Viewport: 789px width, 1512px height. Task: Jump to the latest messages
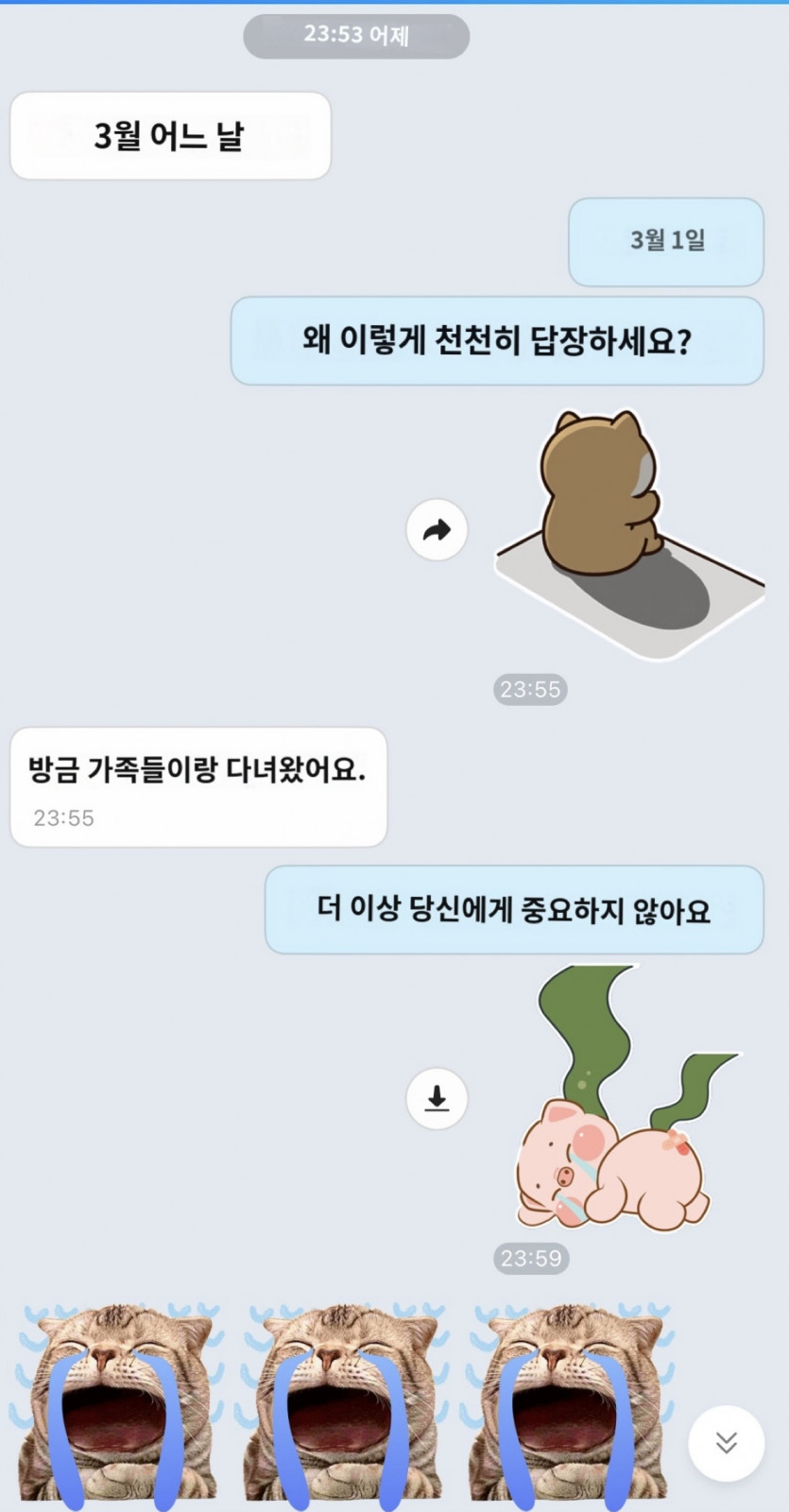click(x=726, y=1443)
